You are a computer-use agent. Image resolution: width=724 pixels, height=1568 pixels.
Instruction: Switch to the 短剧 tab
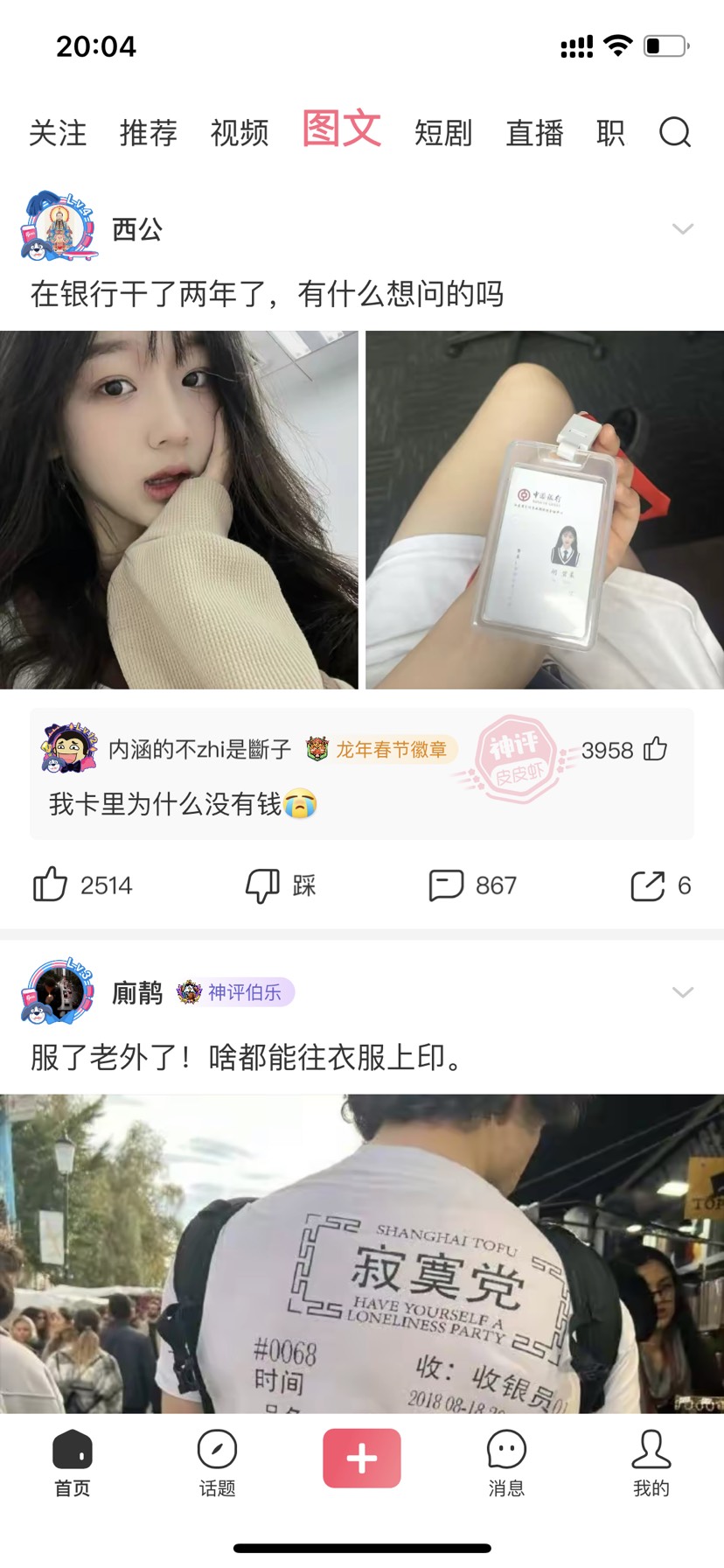point(443,133)
